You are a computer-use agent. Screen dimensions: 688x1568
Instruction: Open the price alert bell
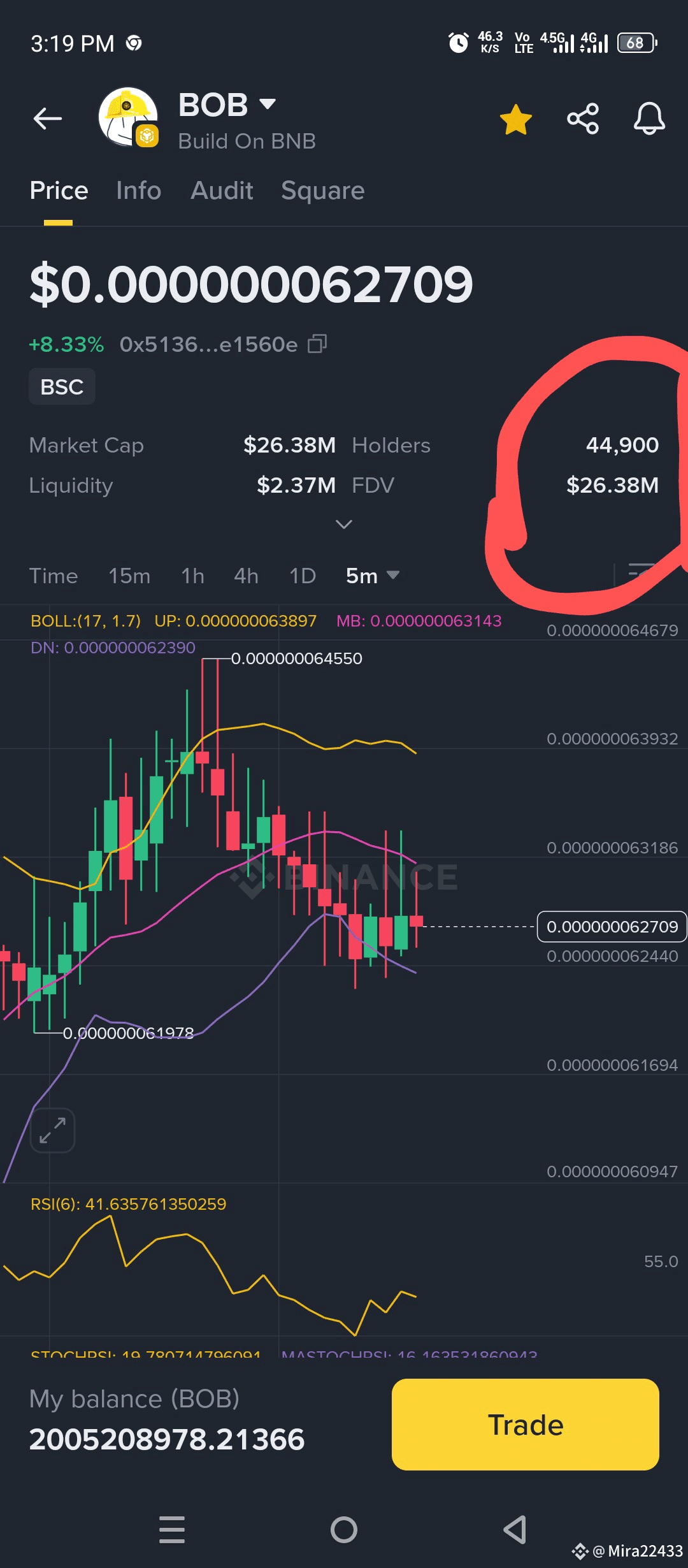[649, 119]
